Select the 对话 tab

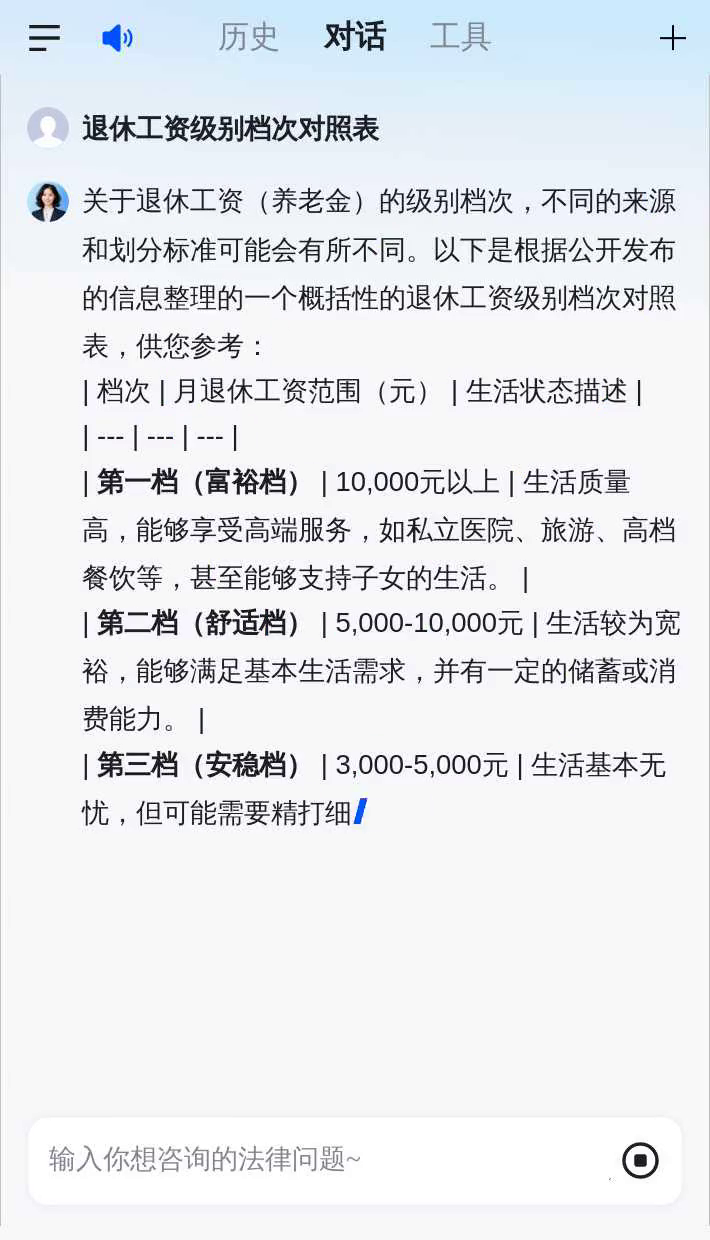tap(355, 38)
